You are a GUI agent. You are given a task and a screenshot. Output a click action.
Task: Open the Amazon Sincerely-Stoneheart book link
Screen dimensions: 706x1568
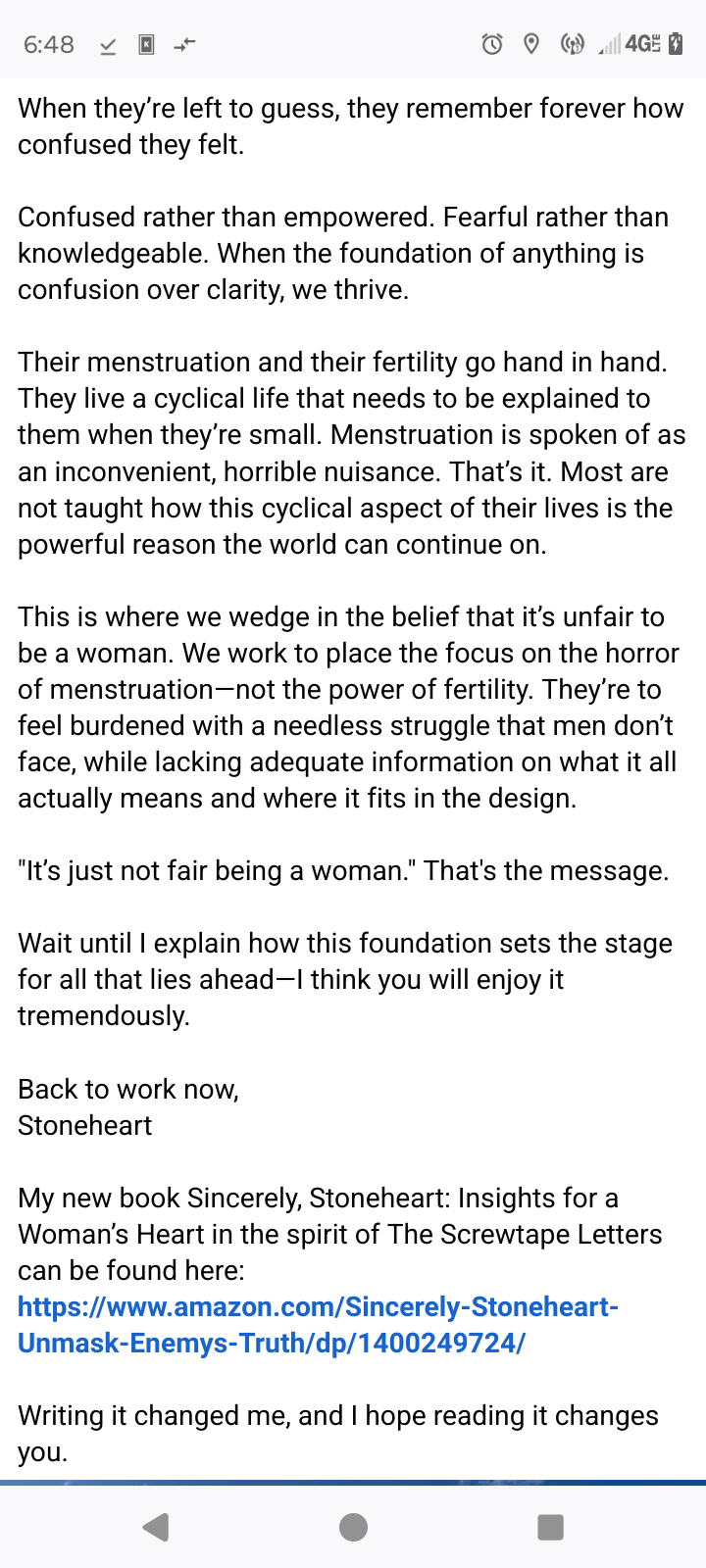point(318,1325)
